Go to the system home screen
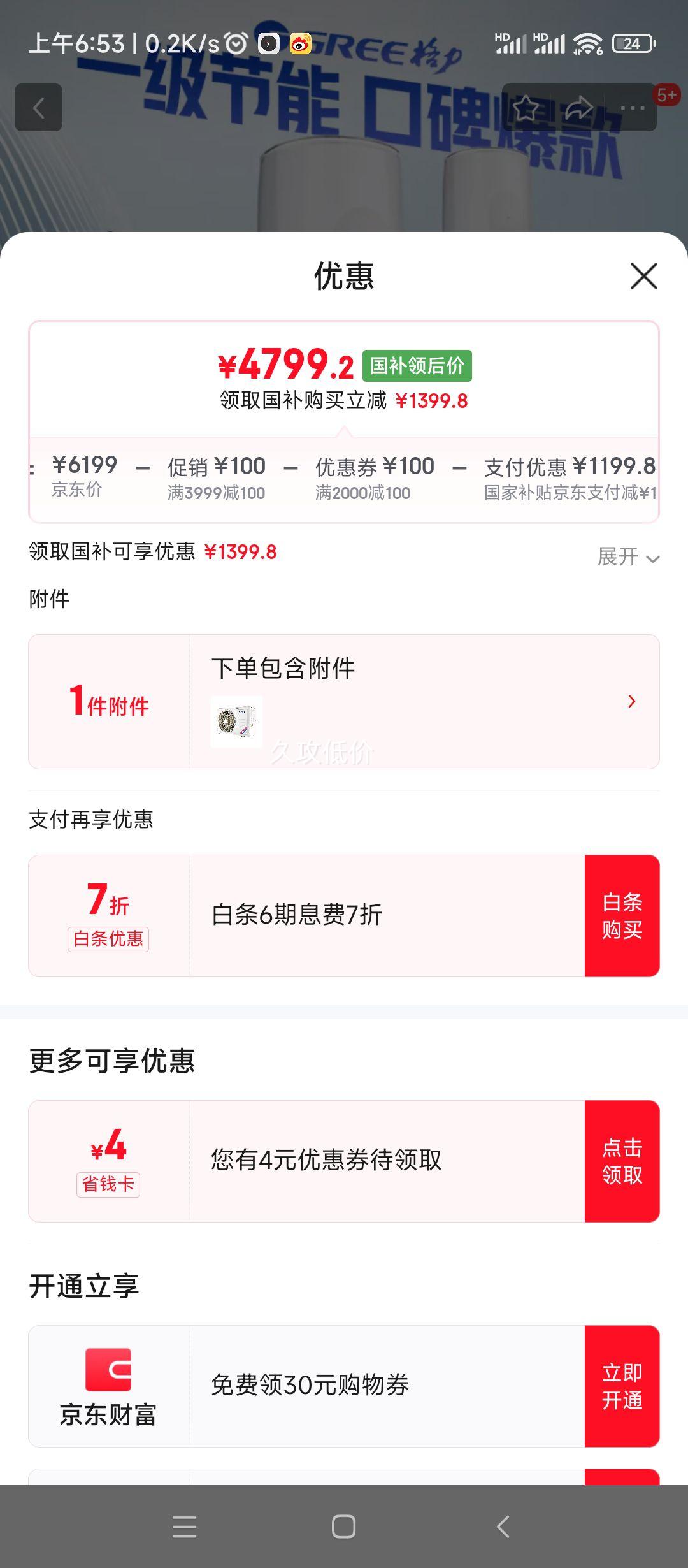Image resolution: width=688 pixels, height=1568 pixels. pos(343,1527)
